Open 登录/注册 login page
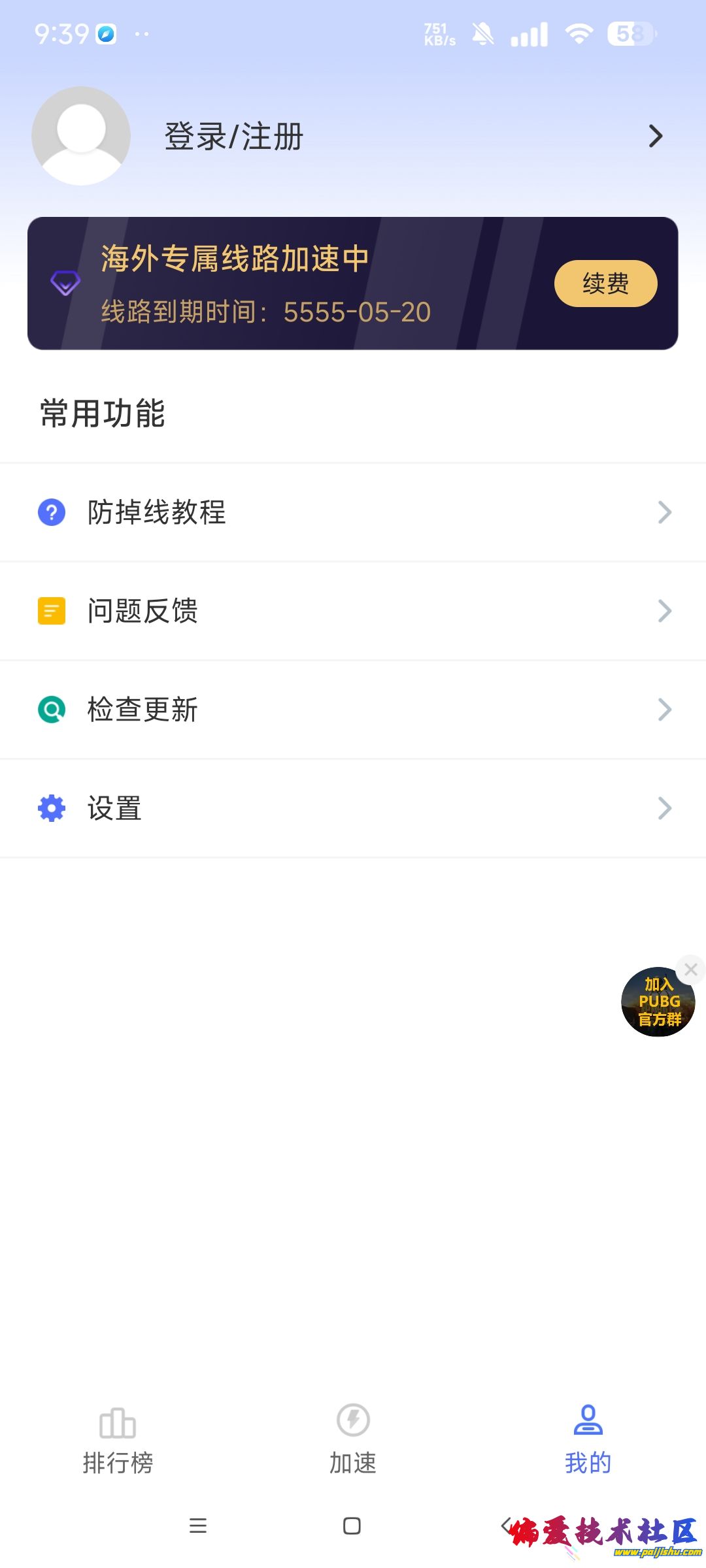 pos(233,137)
